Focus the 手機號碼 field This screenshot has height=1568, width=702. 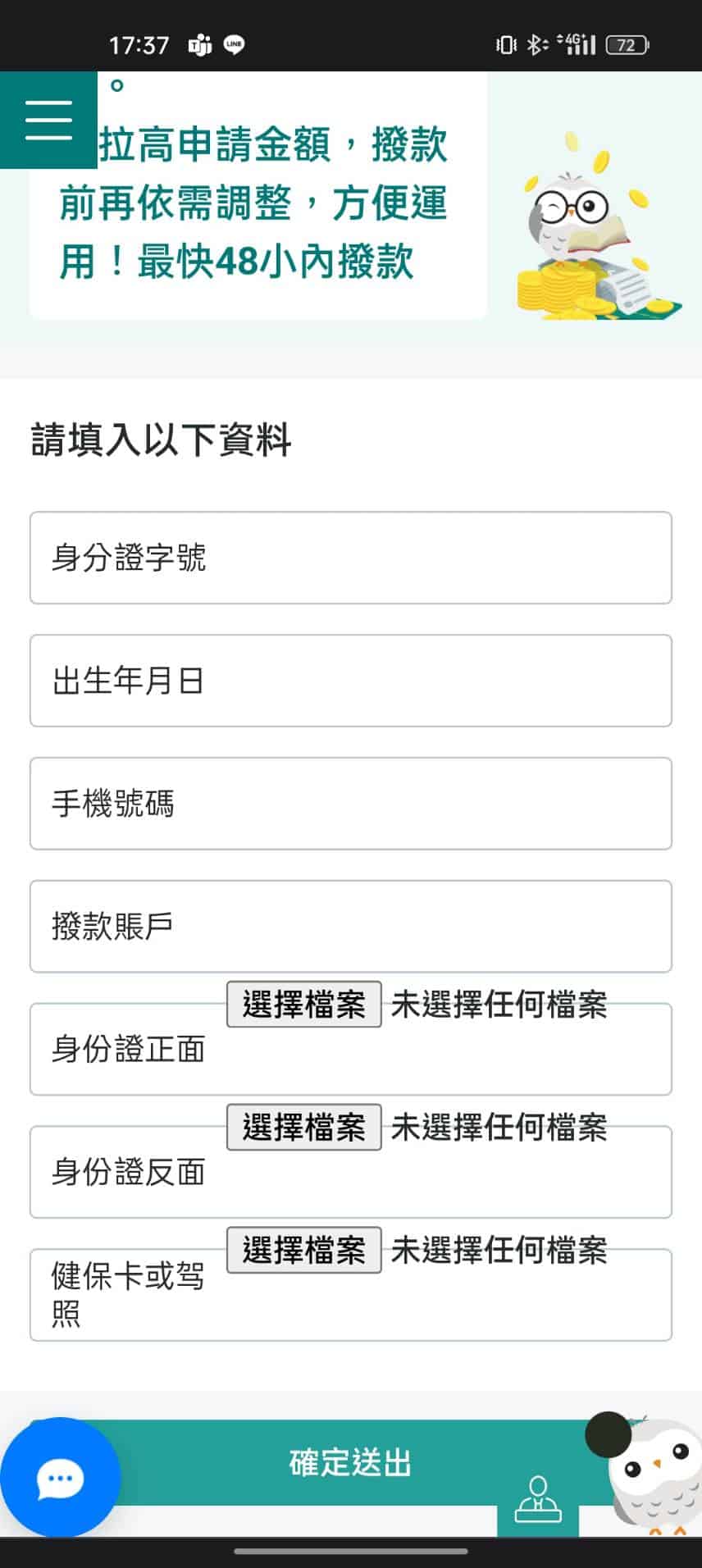click(x=351, y=804)
